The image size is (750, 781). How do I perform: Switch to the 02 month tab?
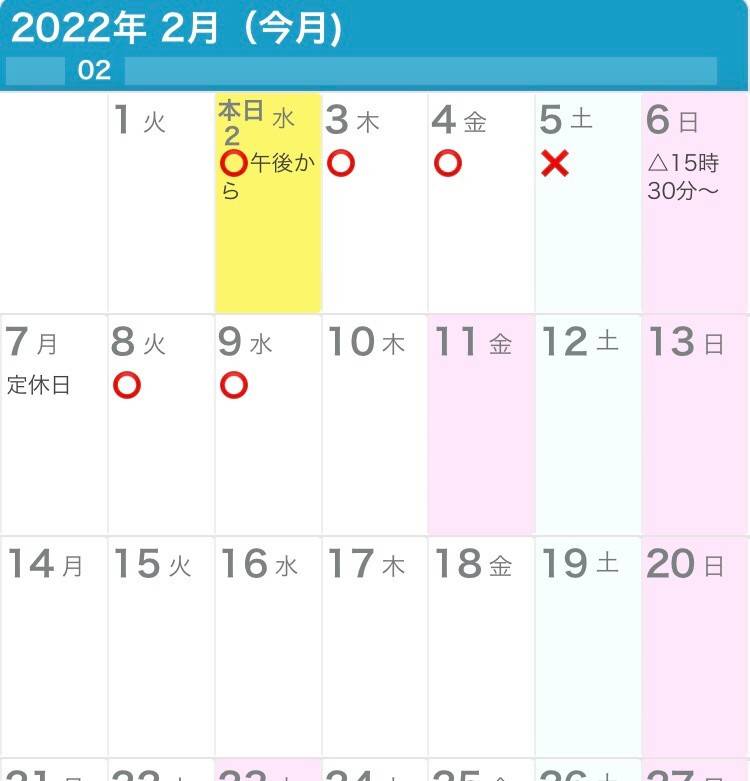(x=94, y=70)
